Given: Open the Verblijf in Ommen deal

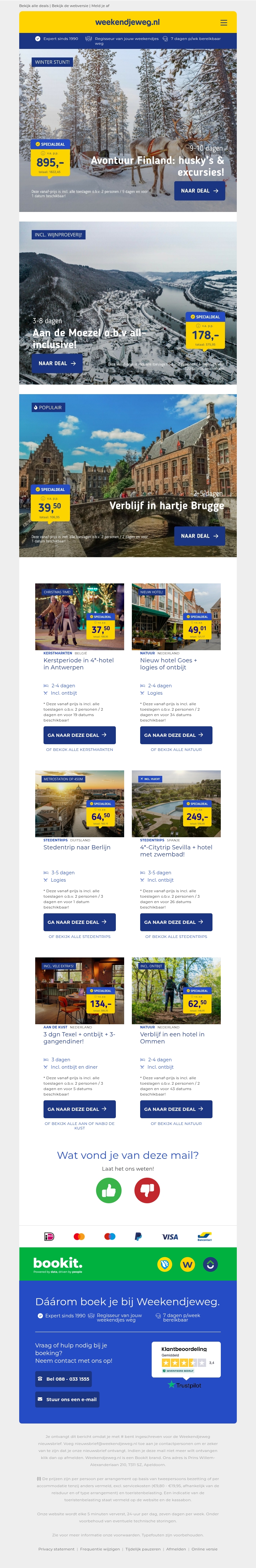Looking at the screenshot, I should (x=176, y=1108).
